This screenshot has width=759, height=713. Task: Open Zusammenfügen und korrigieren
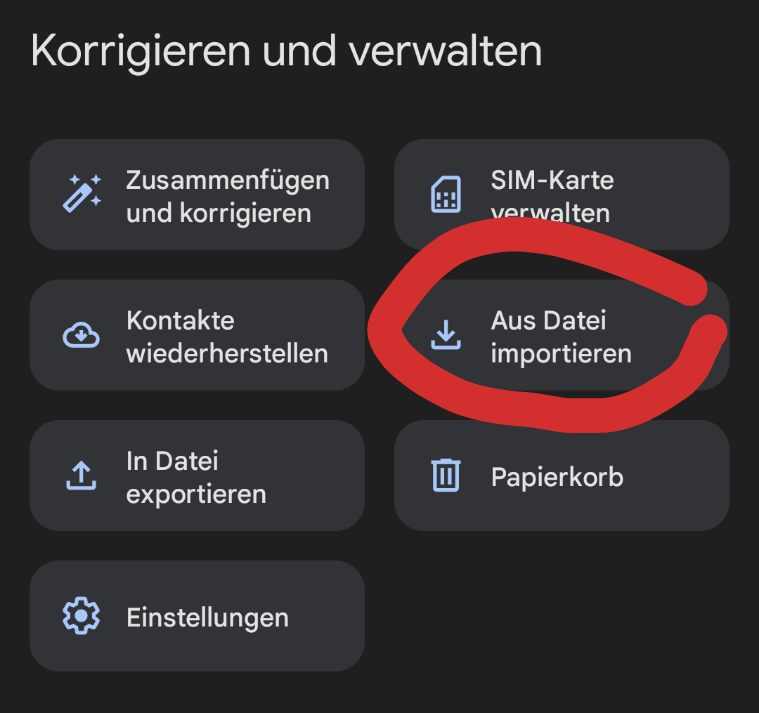coord(197,195)
